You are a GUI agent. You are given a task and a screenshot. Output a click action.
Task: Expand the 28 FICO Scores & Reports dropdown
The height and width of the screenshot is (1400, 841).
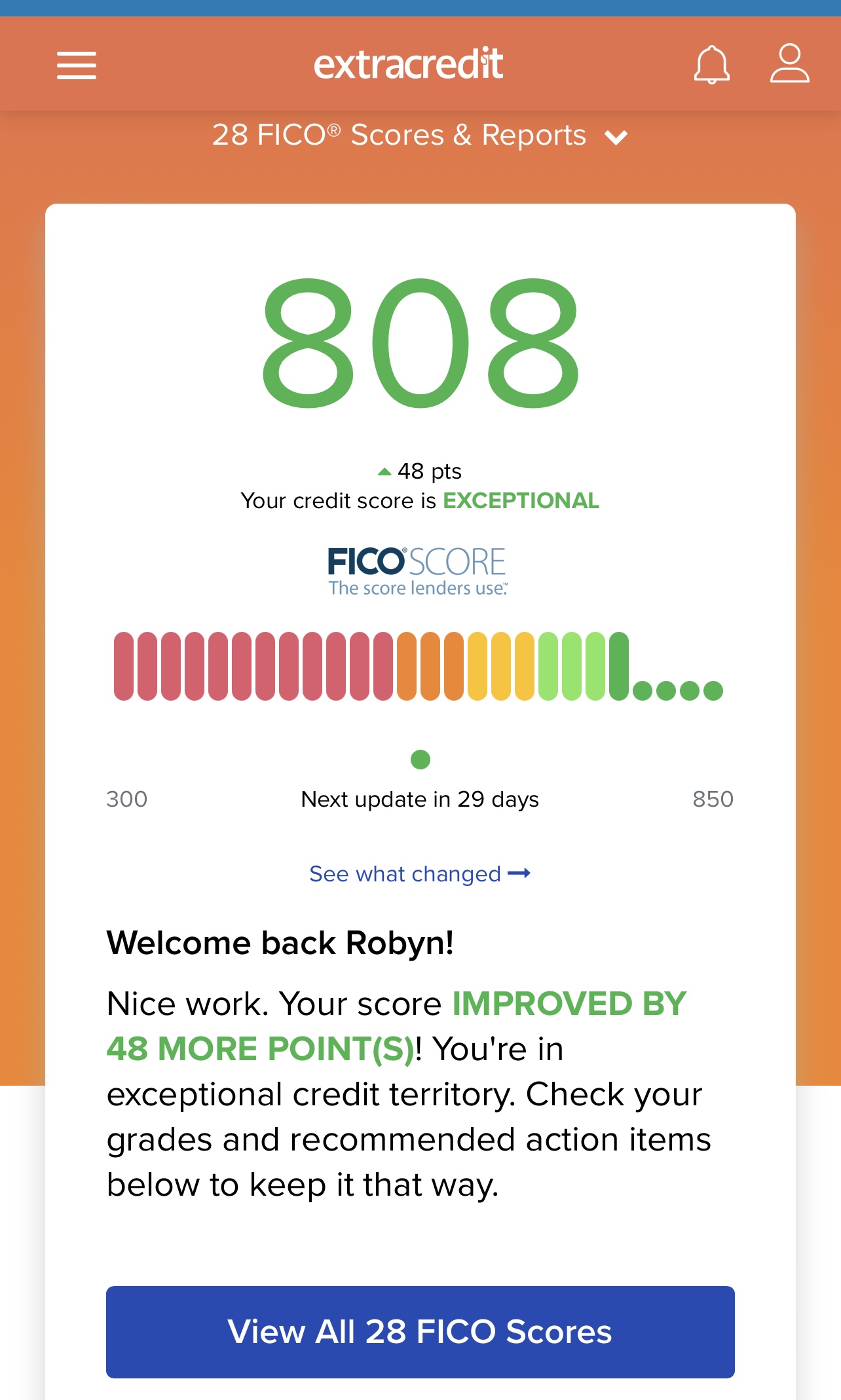coord(420,136)
